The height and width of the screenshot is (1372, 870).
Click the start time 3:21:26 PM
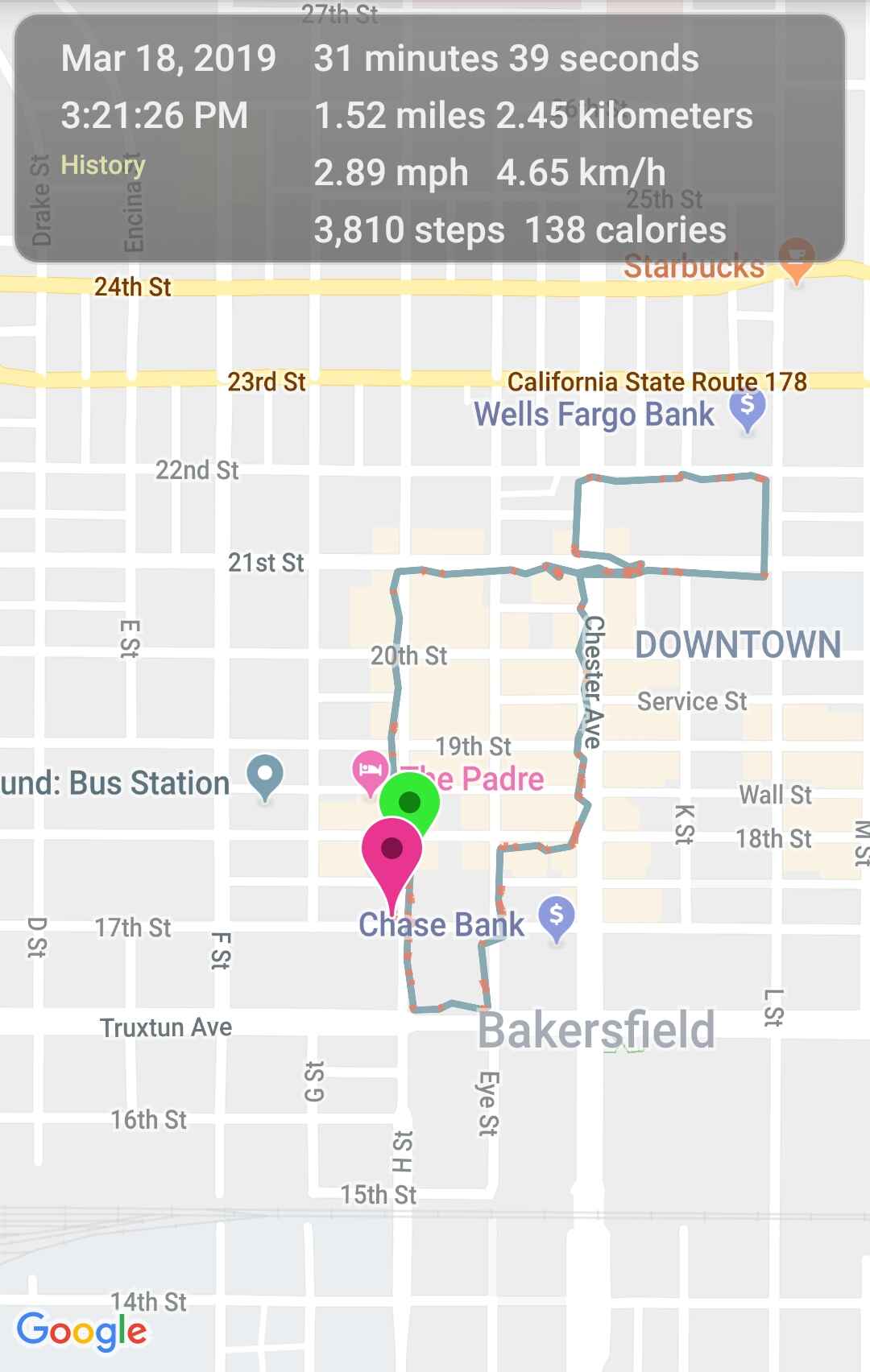coord(155,114)
